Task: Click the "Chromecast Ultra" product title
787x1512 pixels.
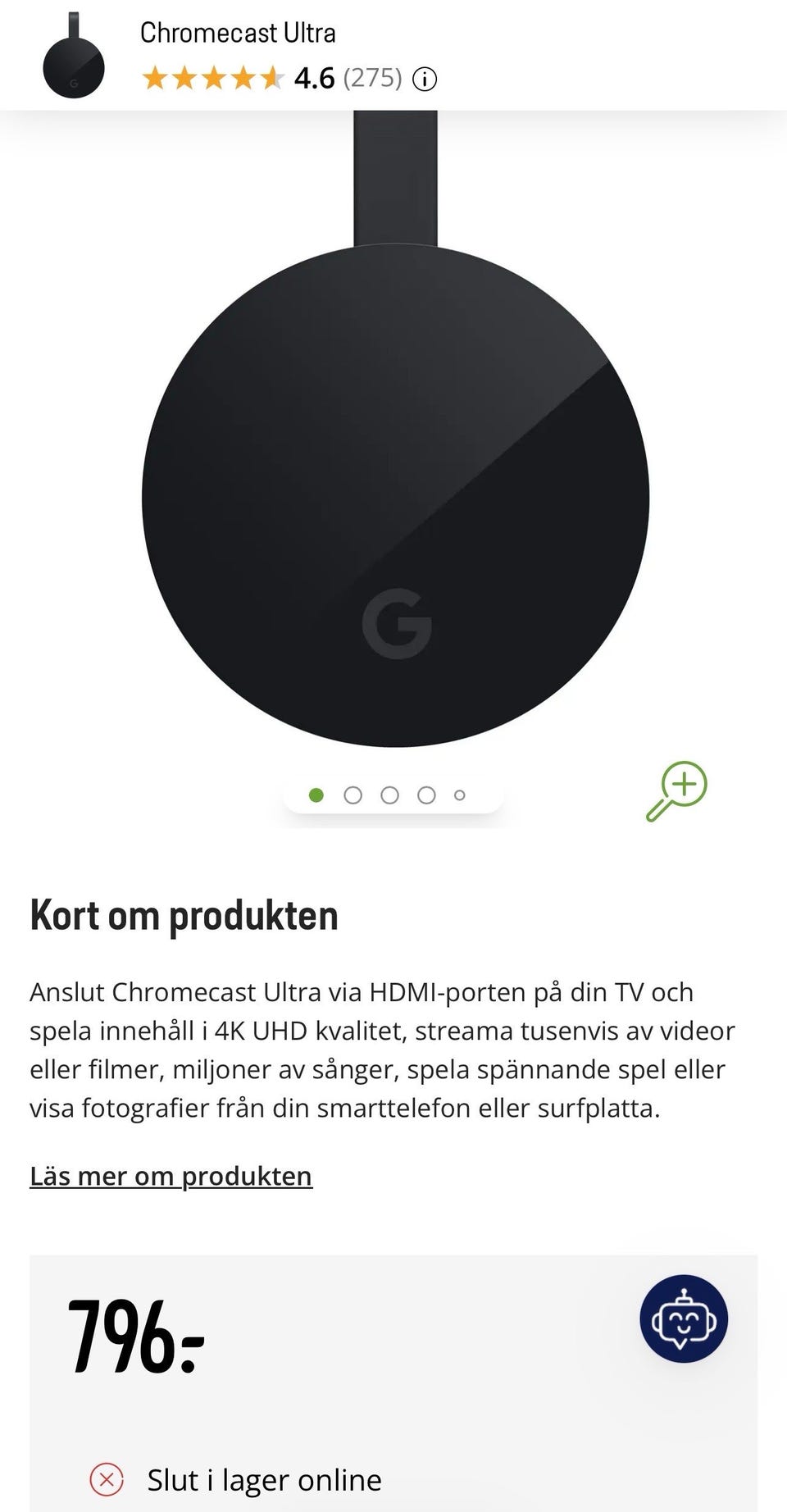Action: 237,33
